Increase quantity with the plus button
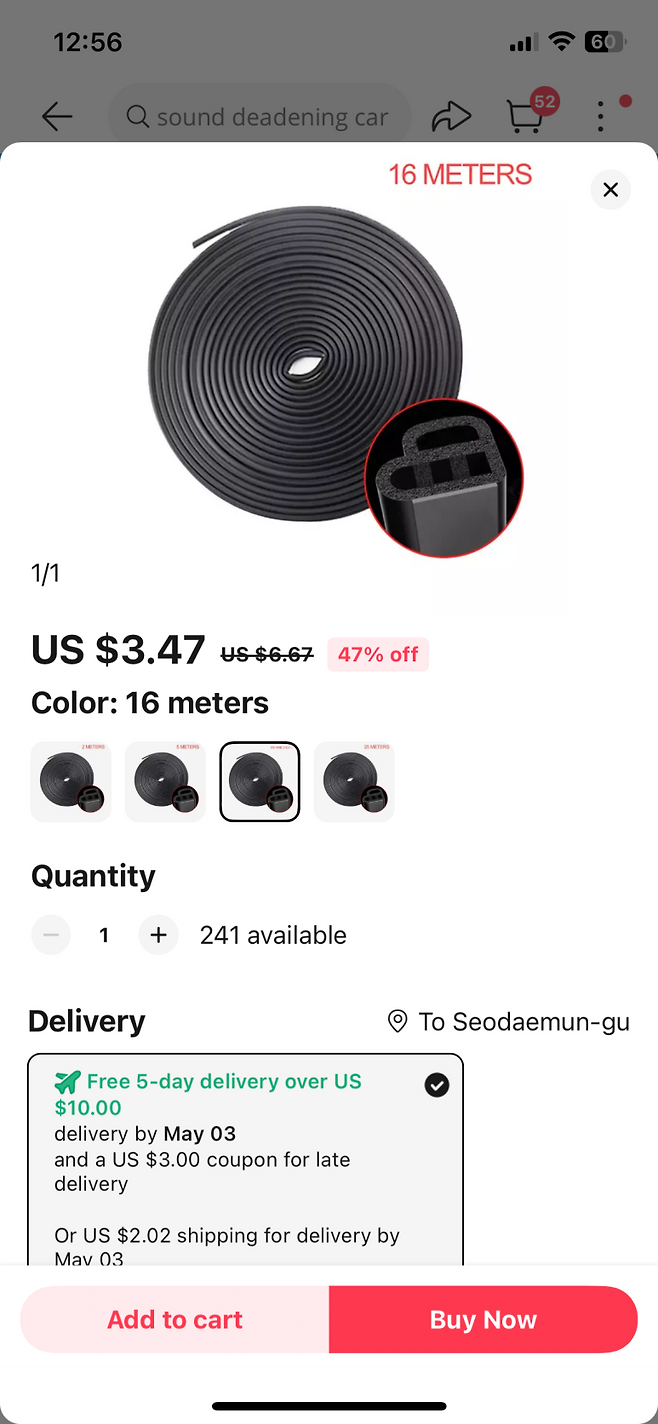The height and width of the screenshot is (1424, 658). 158,935
